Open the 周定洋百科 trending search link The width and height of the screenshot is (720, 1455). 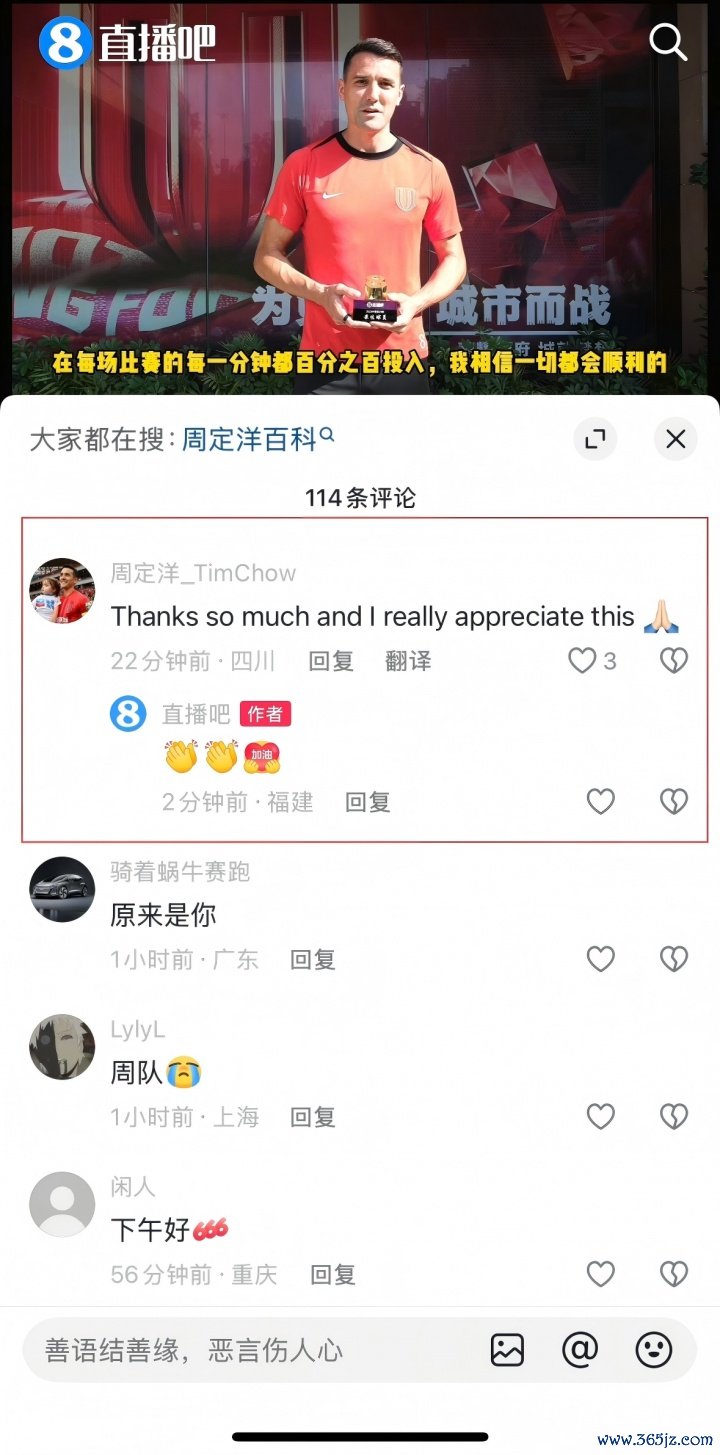tap(257, 439)
